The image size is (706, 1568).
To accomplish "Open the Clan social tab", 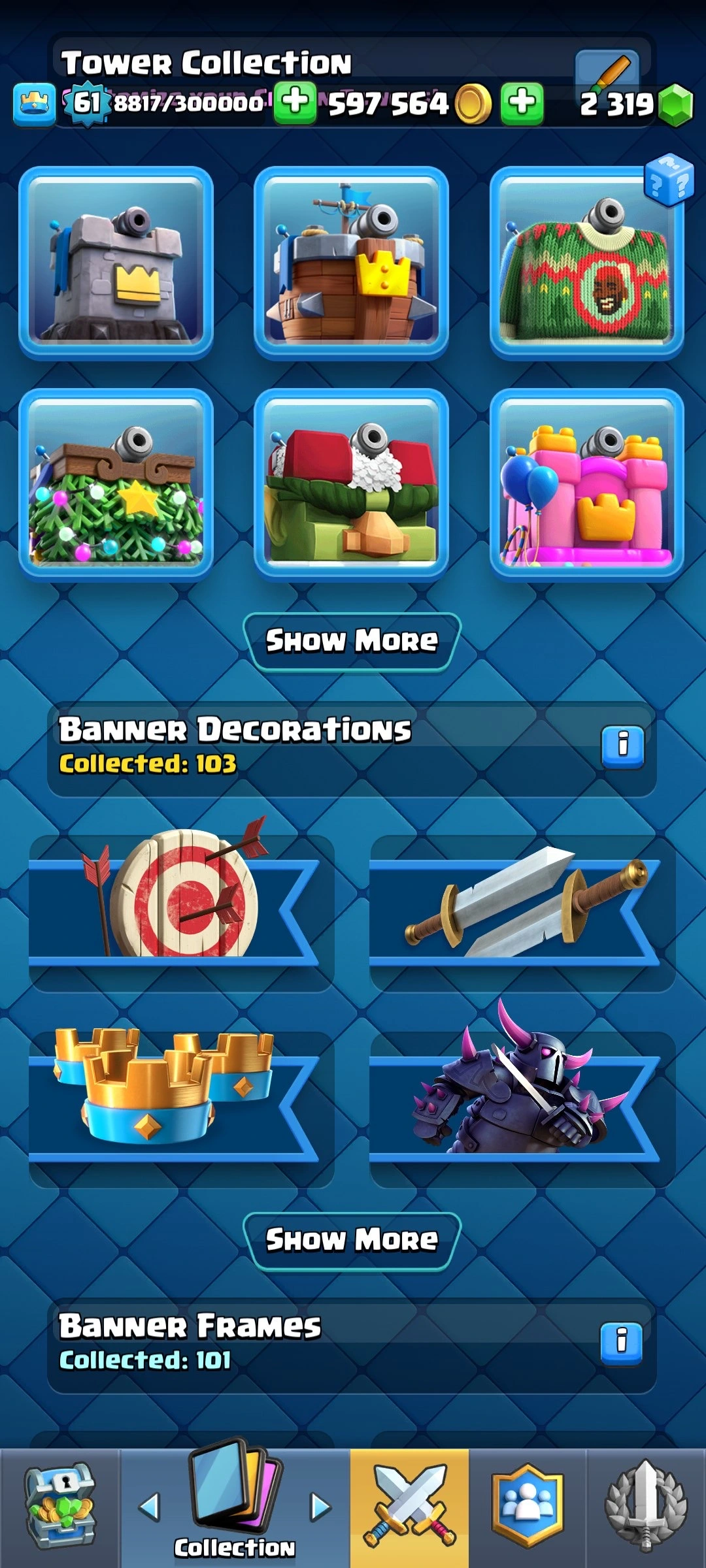I will pos(527,1507).
